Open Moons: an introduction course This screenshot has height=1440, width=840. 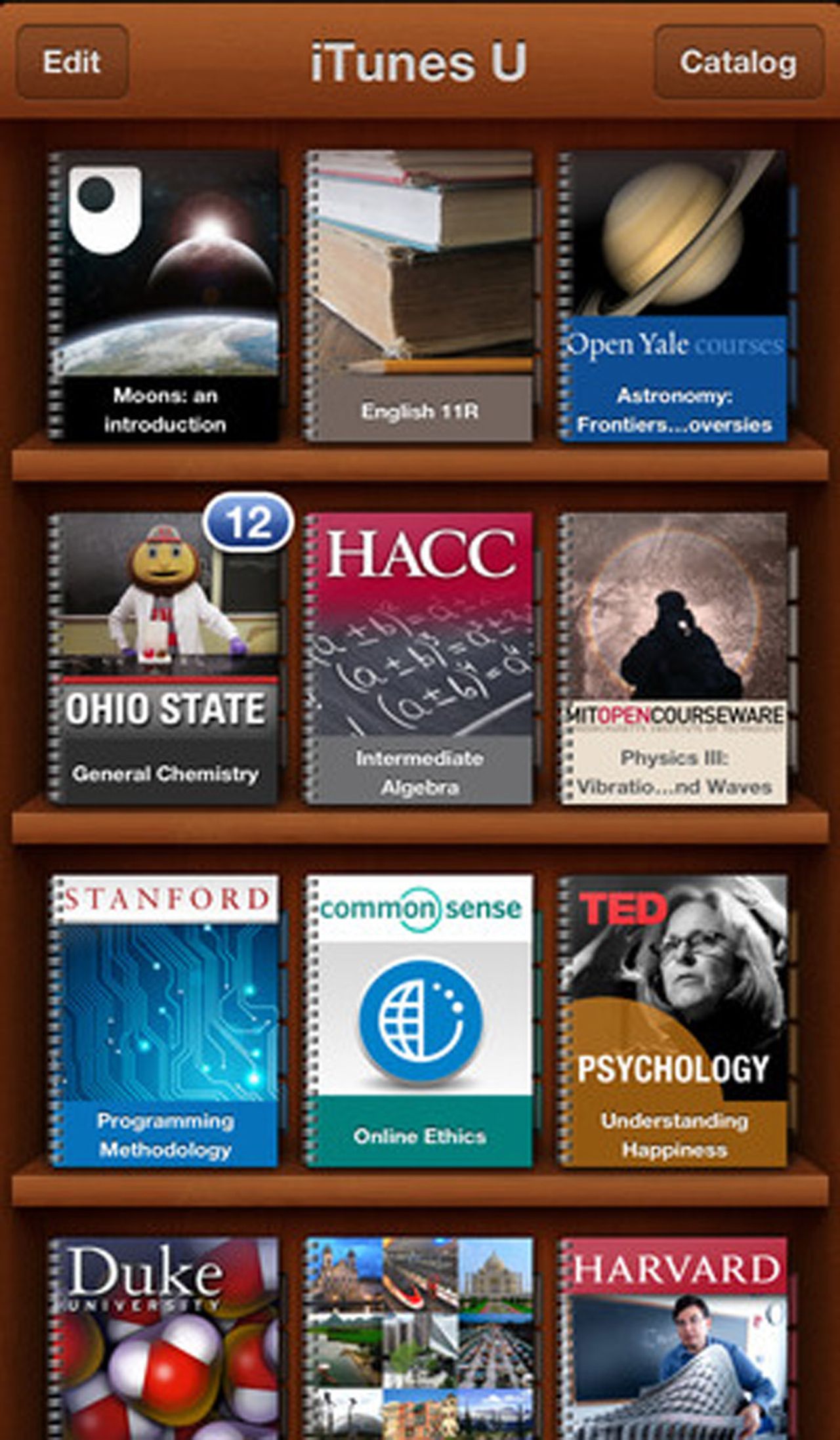tap(164, 295)
